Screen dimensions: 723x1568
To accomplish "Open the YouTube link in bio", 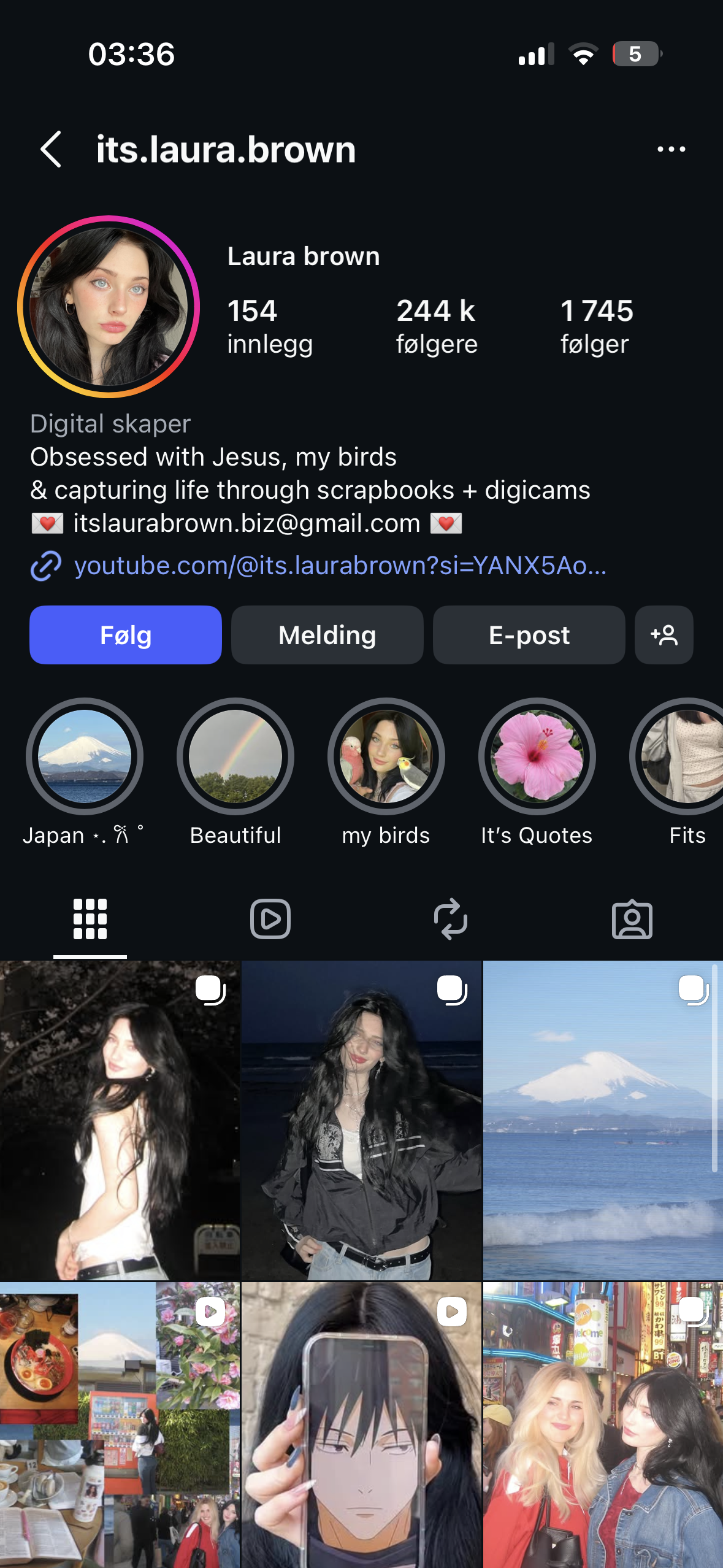I will 339,566.
